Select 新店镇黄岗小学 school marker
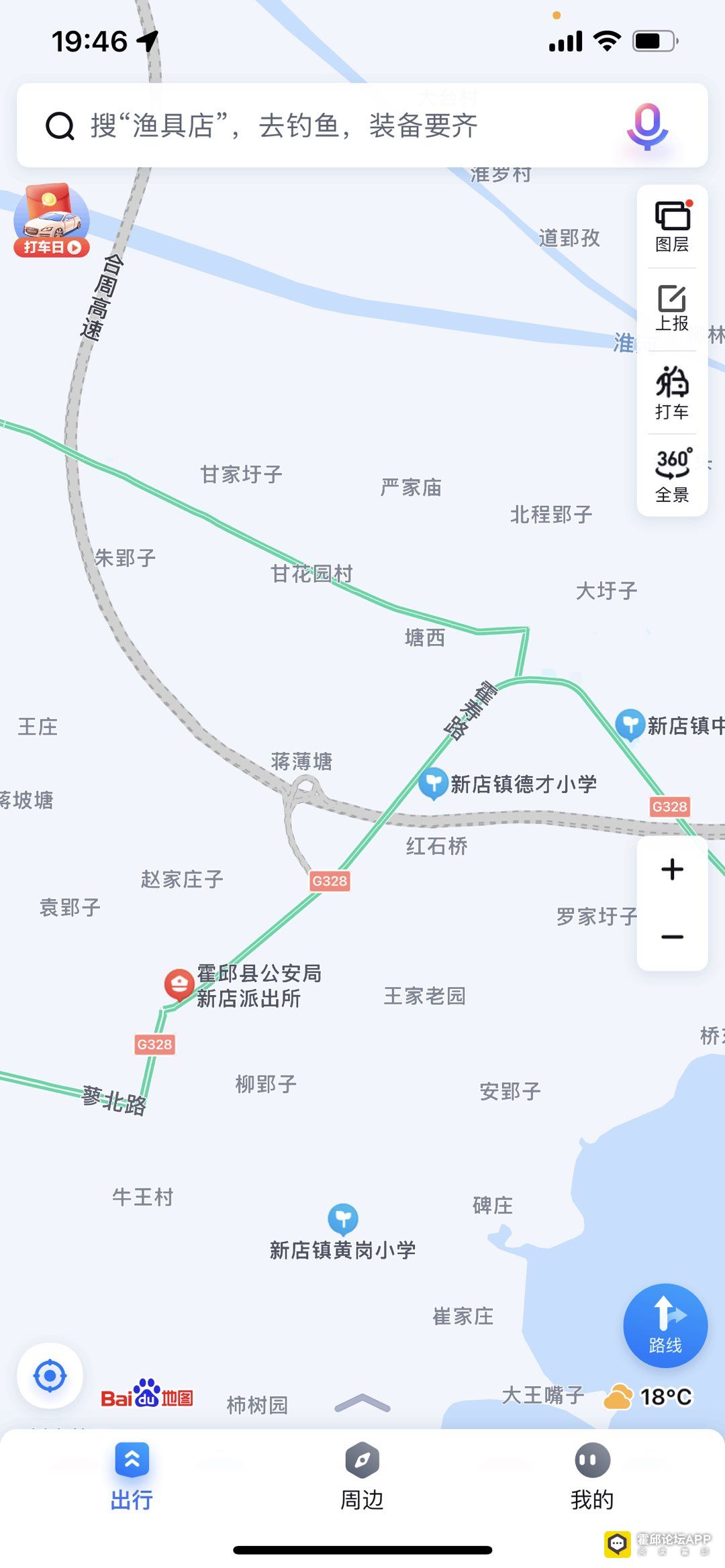Image resolution: width=725 pixels, height=1568 pixels. pos(343,1219)
